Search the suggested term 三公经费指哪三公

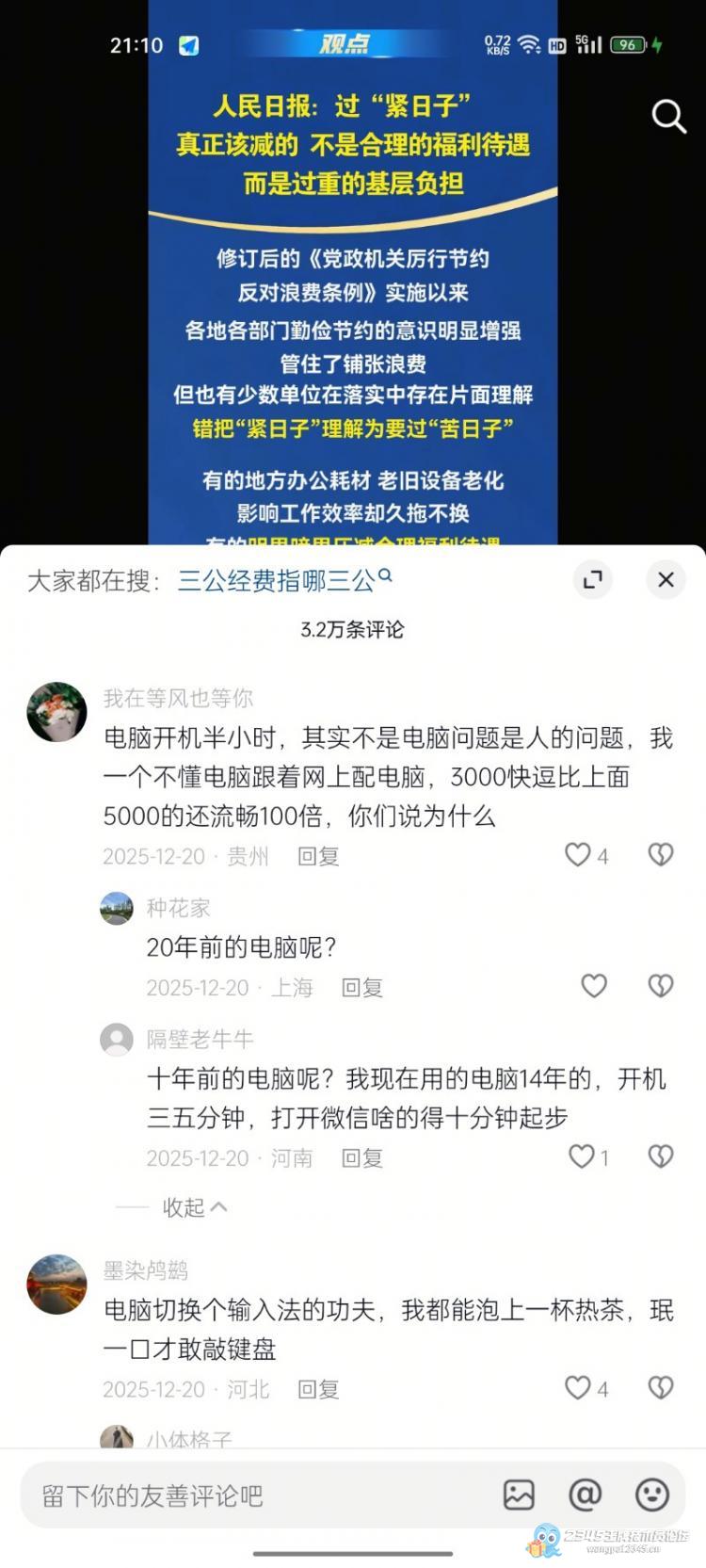point(284,580)
